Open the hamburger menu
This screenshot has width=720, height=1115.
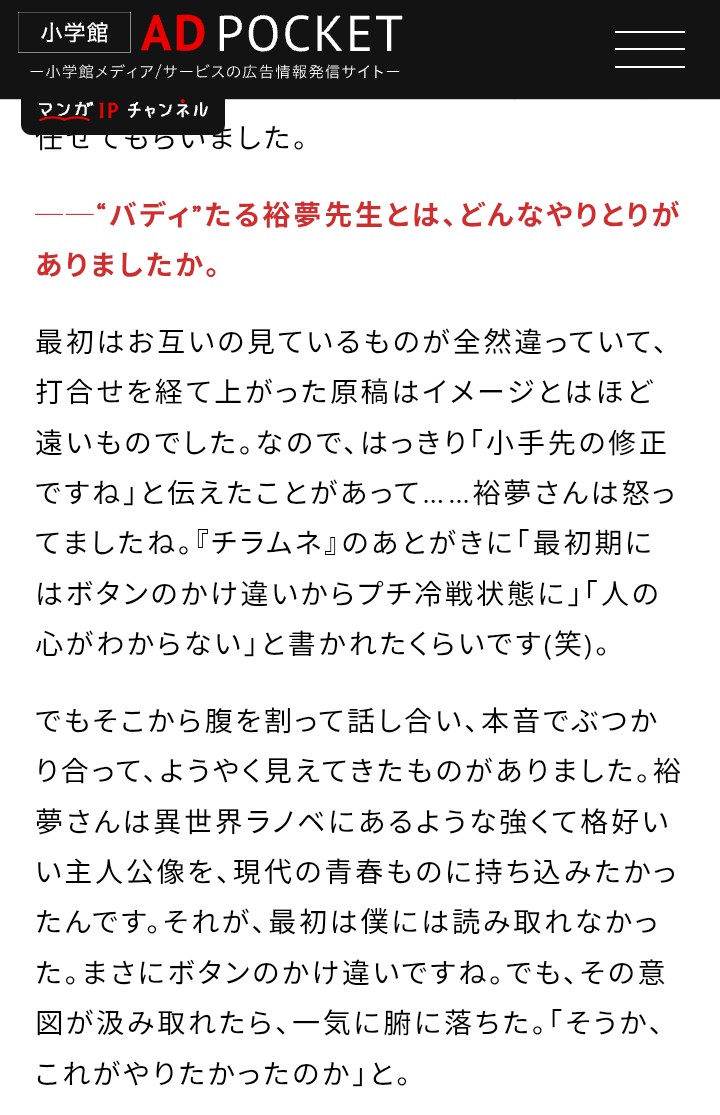click(x=649, y=49)
